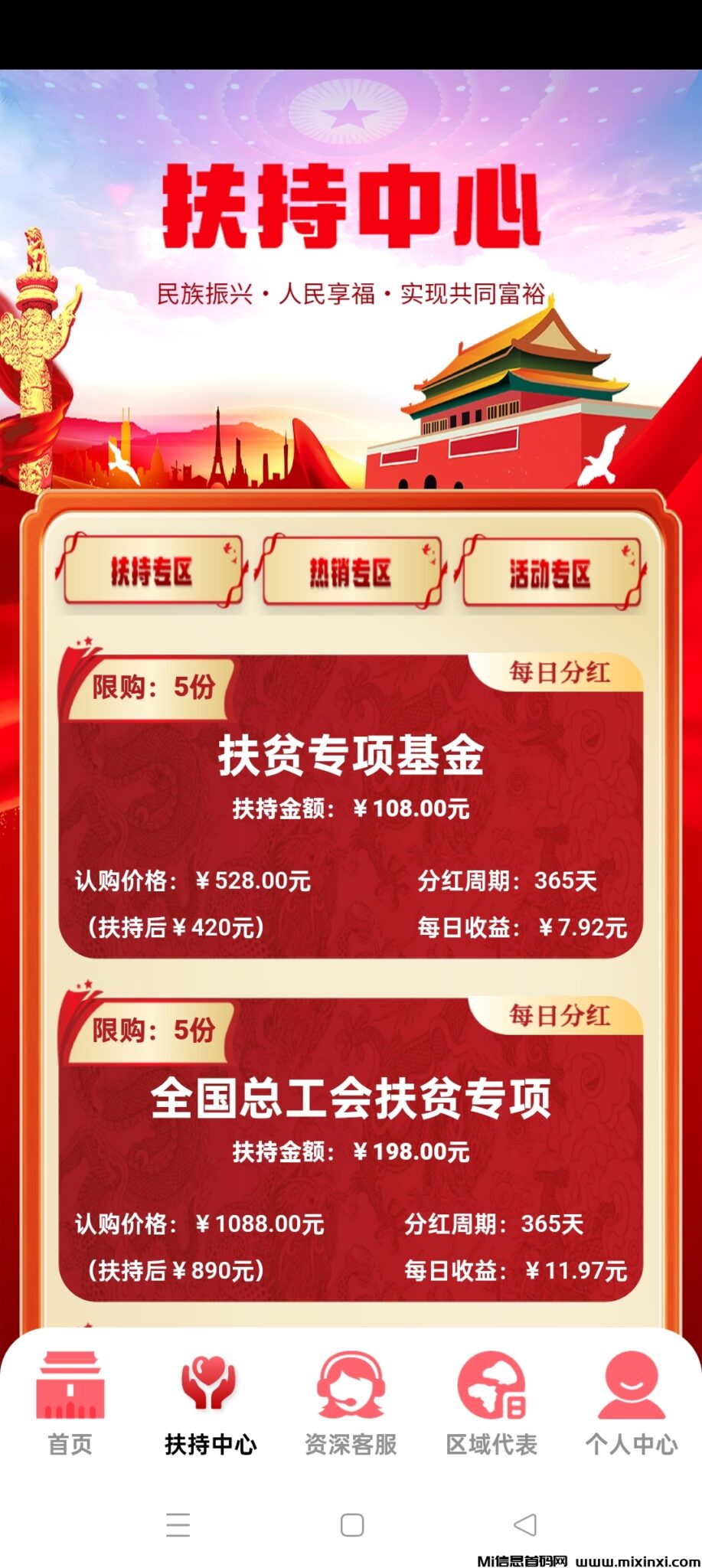Switch to the 个人中心 tab
The width and height of the screenshot is (702, 1568).
click(632, 1403)
